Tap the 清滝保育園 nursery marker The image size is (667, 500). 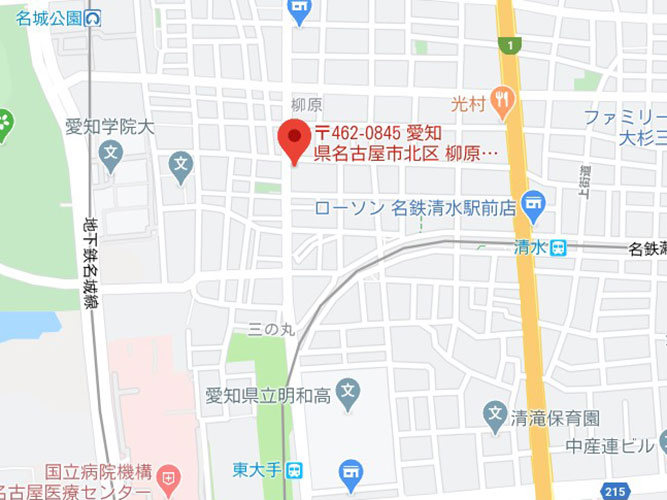pyautogui.click(x=495, y=413)
